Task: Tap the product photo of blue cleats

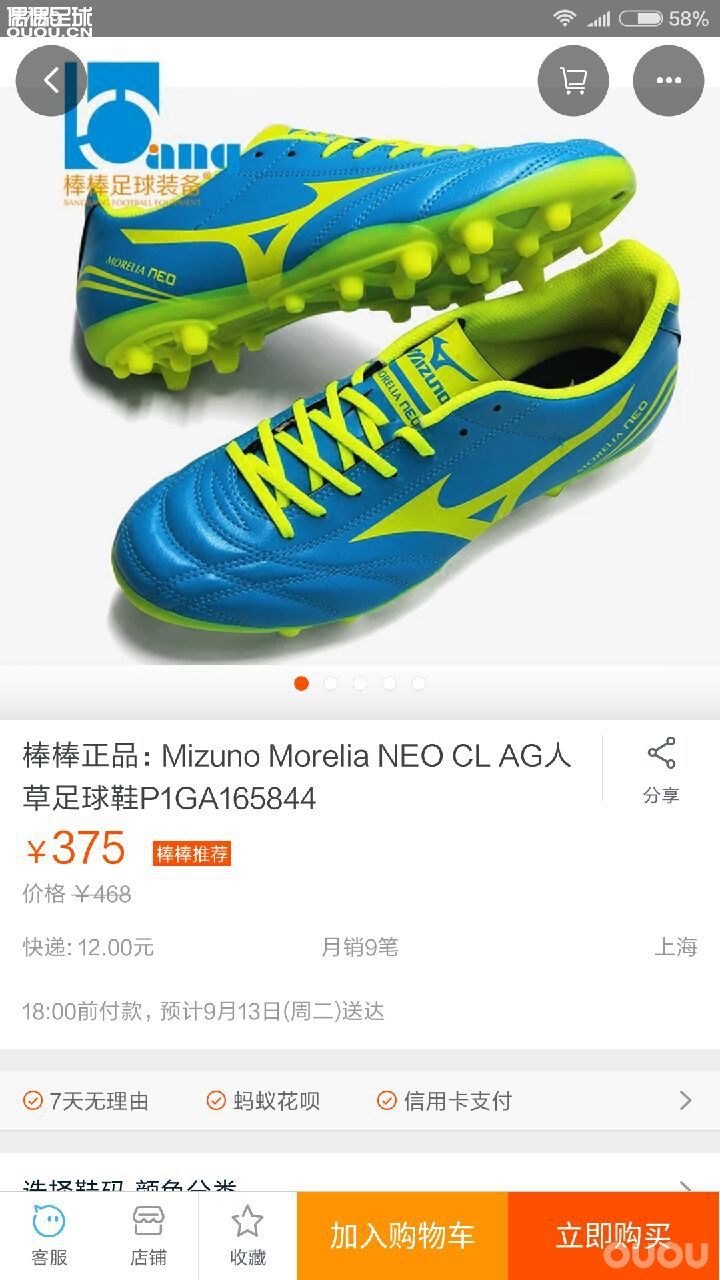Action: pos(360,400)
